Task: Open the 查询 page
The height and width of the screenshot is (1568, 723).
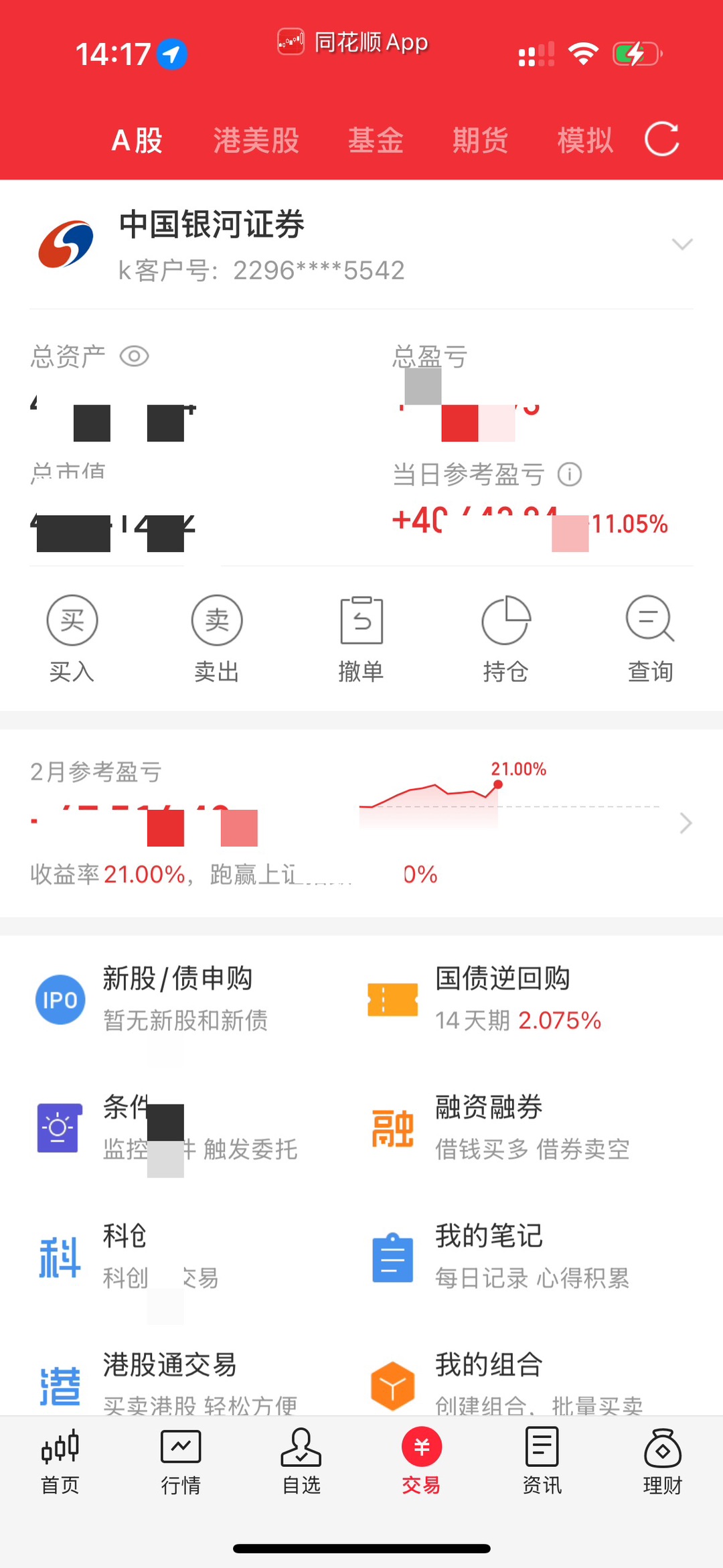Action: [651, 640]
